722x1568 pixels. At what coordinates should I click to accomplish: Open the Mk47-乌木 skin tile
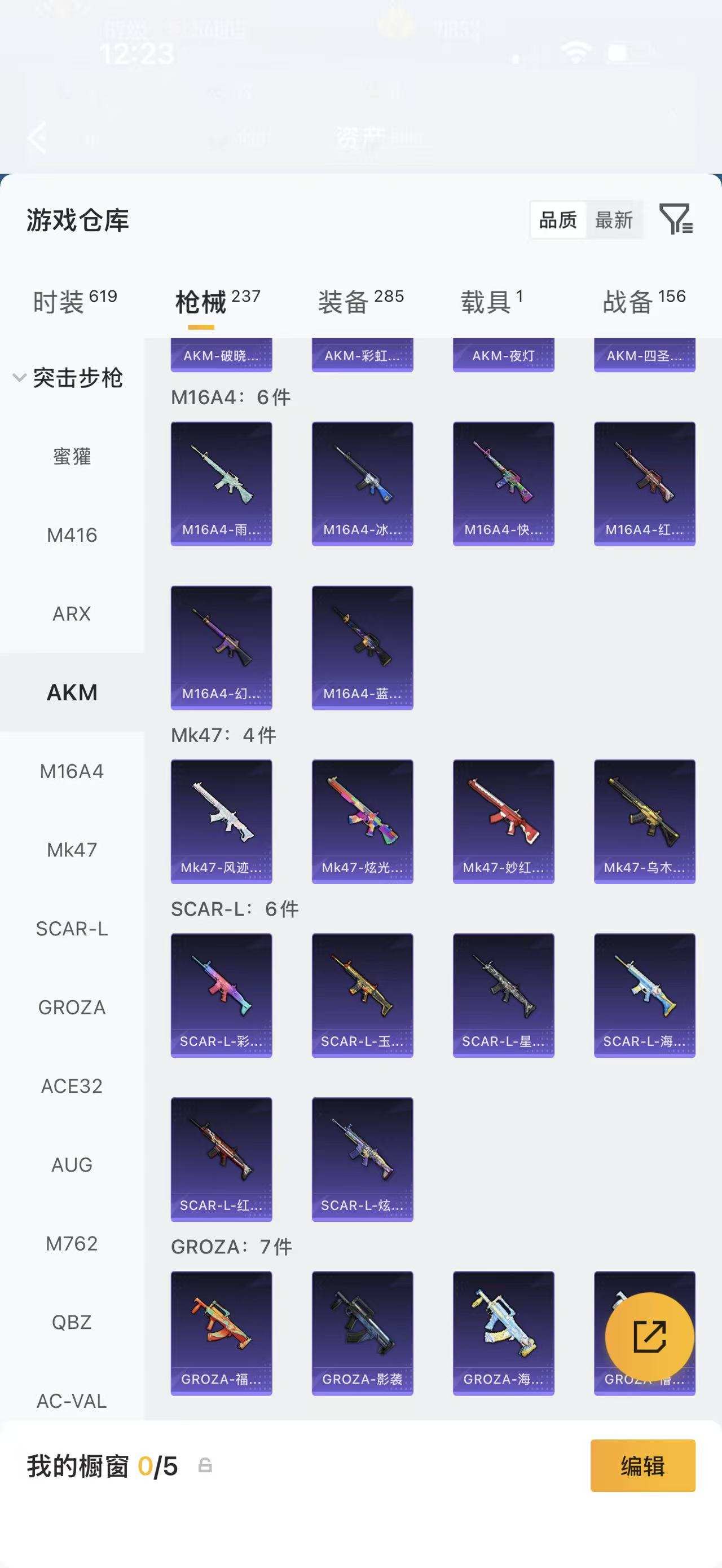pyautogui.click(x=644, y=821)
